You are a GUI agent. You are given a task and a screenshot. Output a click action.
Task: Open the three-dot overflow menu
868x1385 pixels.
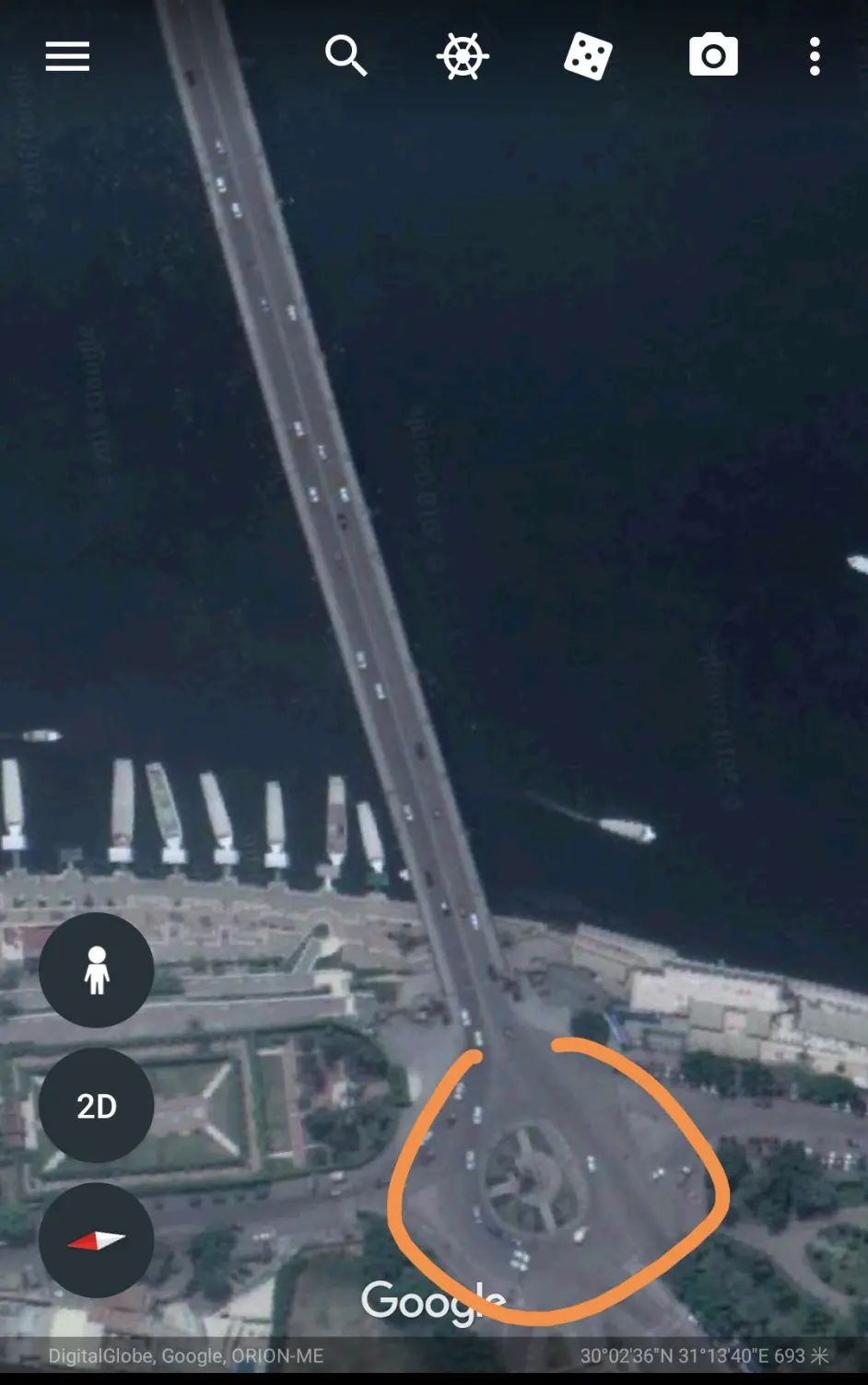coord(815,57)
